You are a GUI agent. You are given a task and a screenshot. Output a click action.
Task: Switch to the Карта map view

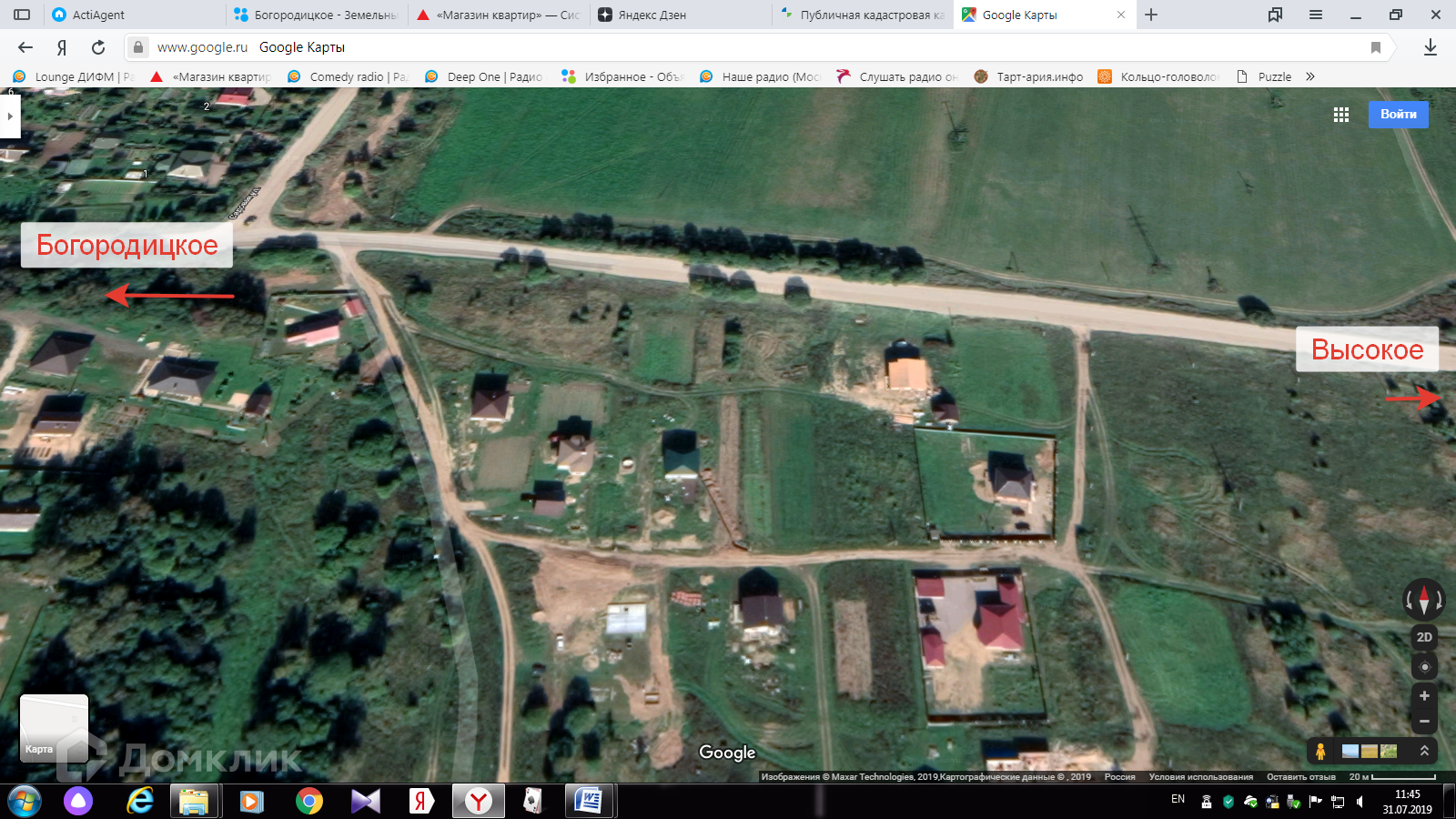pos(54,728)
